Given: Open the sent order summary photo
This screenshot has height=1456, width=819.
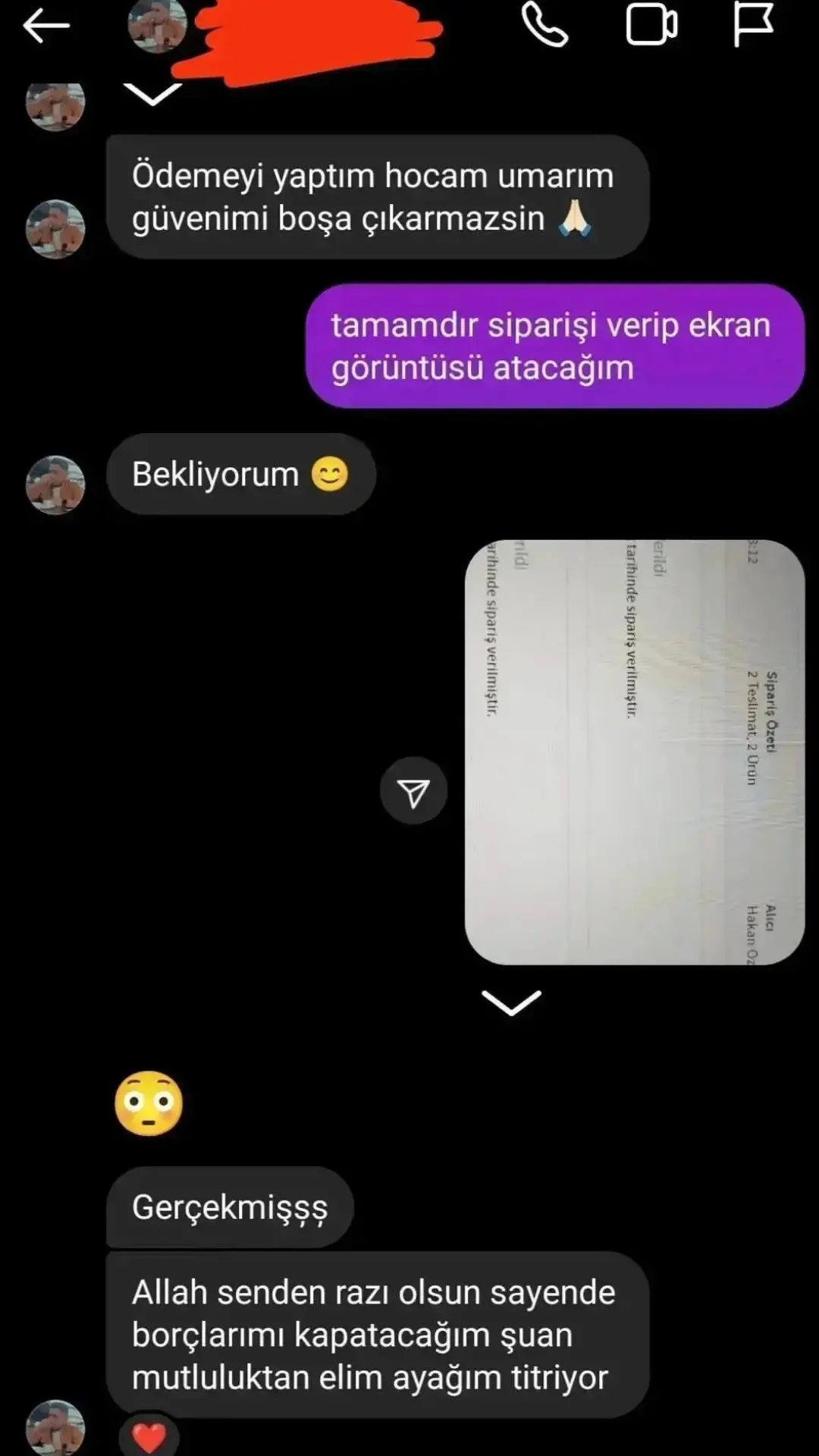Looking at the screenshot, I should point(634,752).
